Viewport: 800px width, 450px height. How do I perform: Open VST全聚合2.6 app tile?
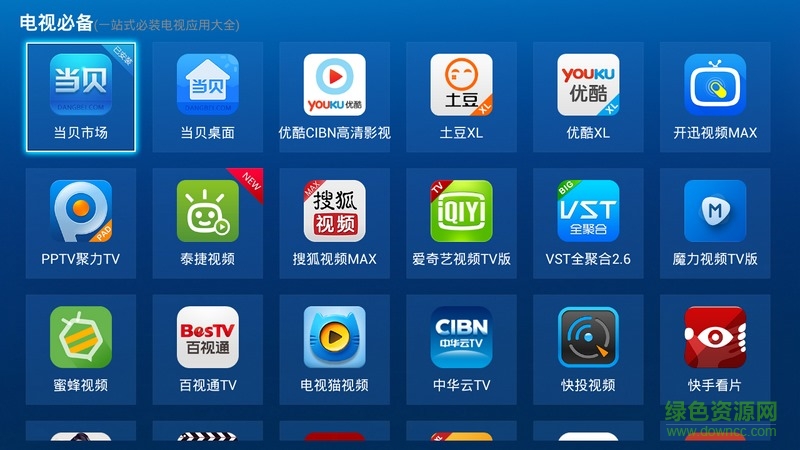point(588,224)
